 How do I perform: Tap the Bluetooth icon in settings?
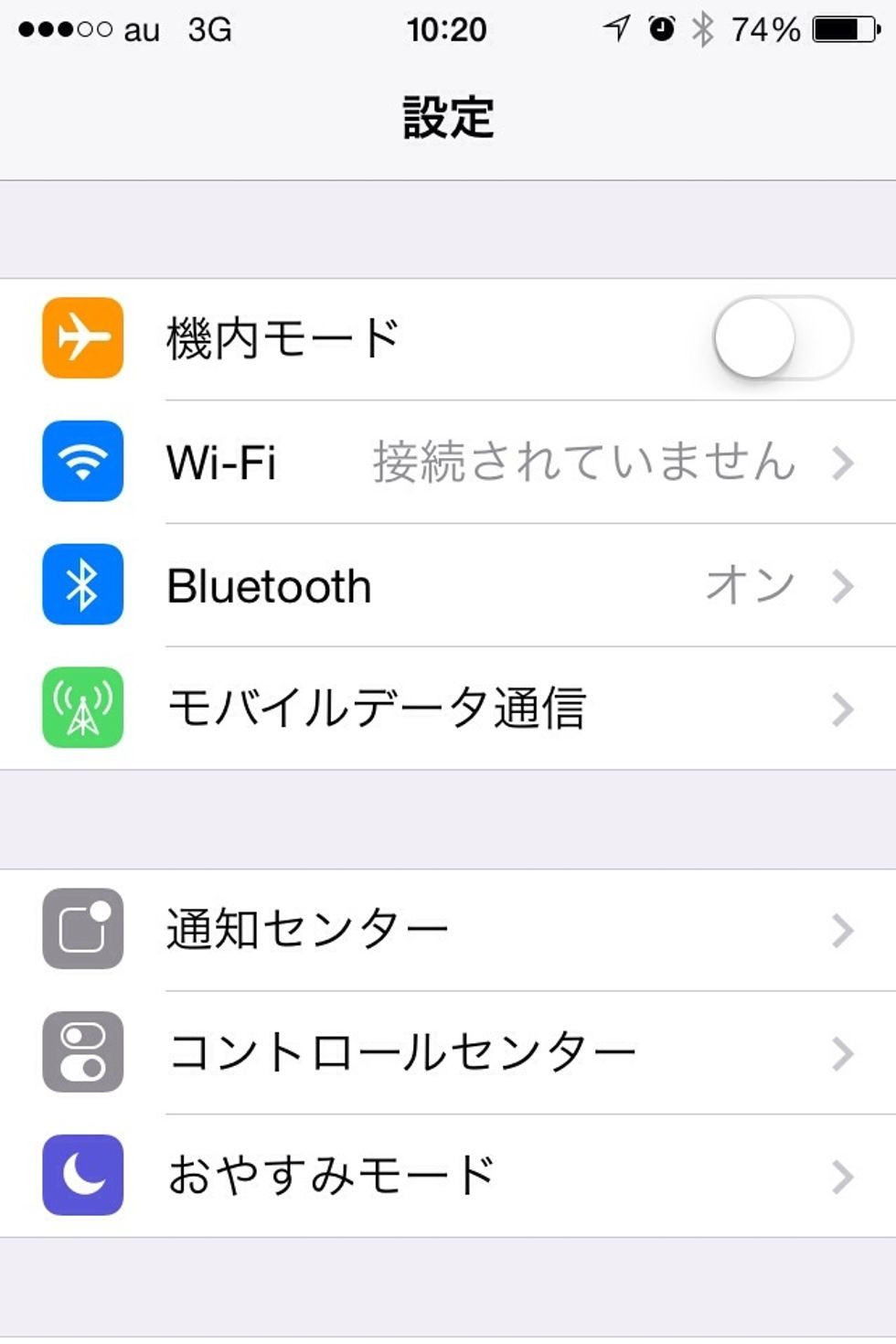pos(82,586)
